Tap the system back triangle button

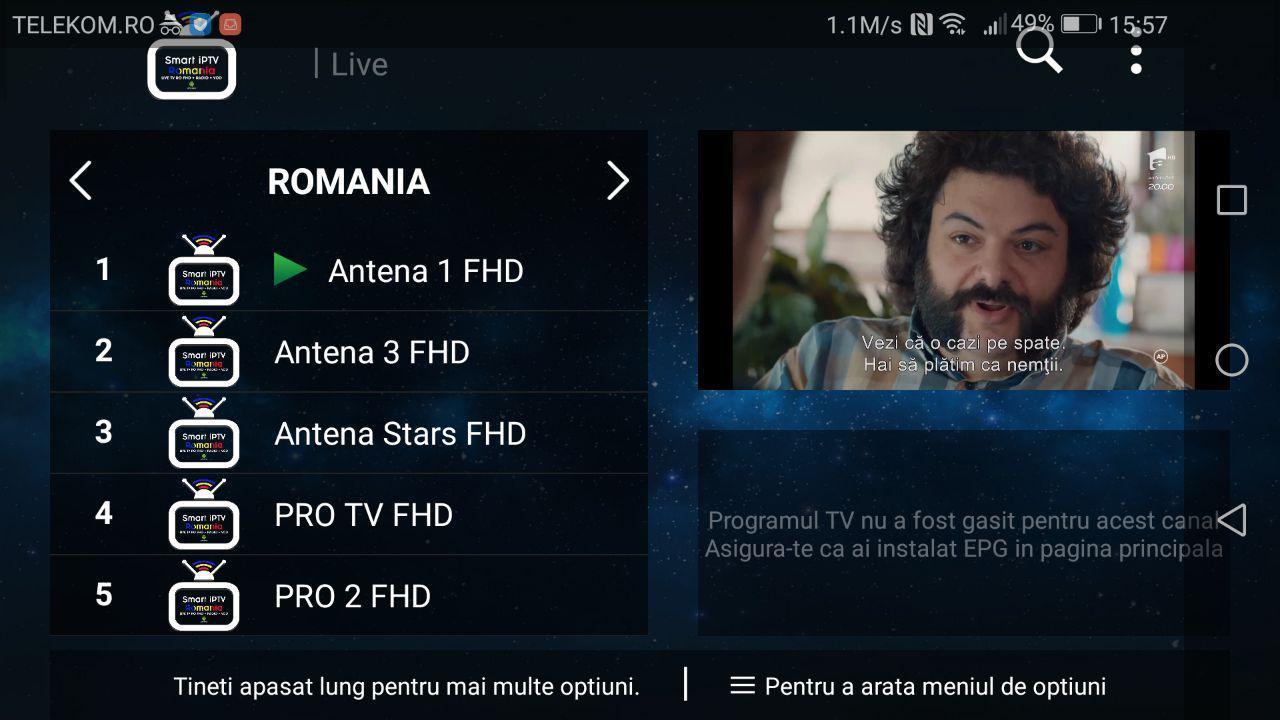(1232, 520)
